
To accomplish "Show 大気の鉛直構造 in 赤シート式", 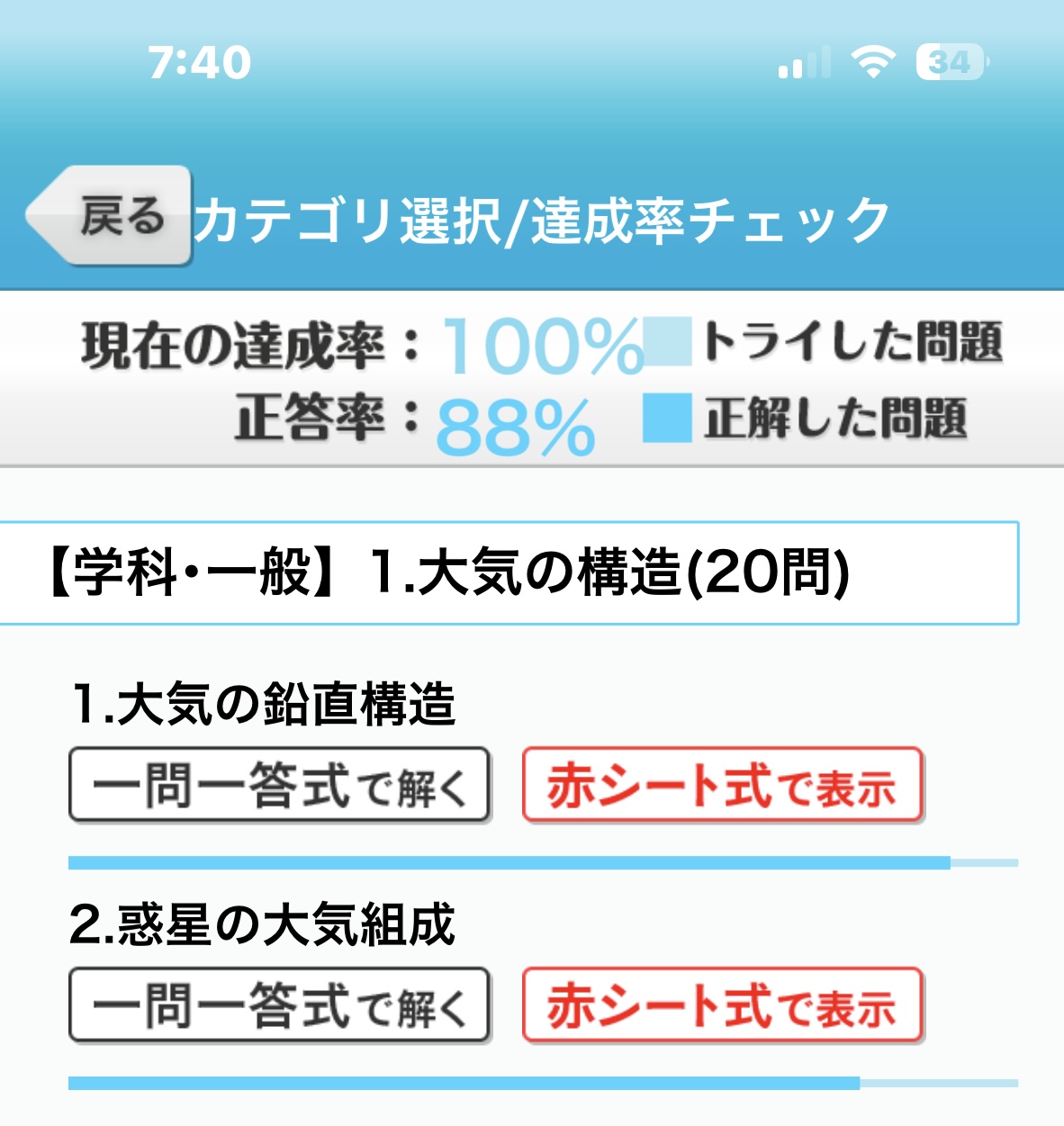I will (x=722, y=785).
